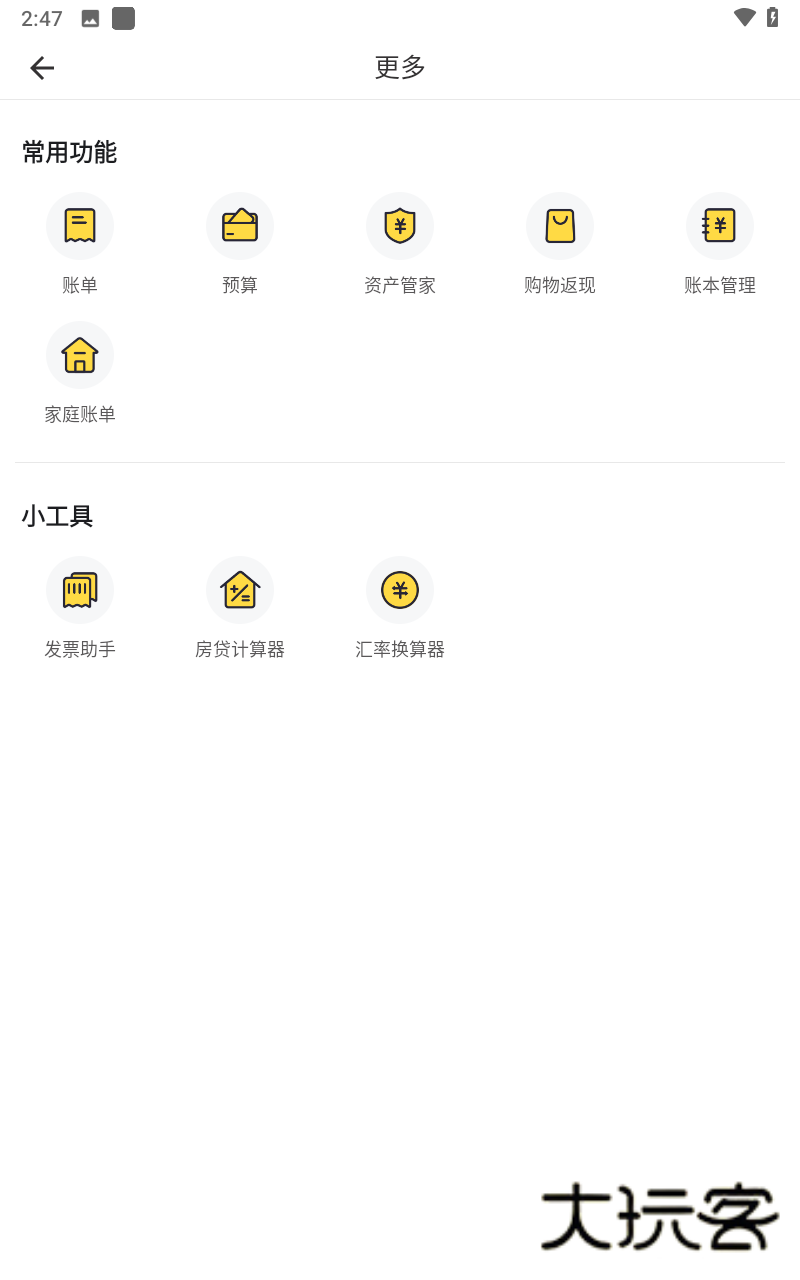Tap the Wi-Fi icon in status bar
This screenshot has width=800, height=1280.
point(742,17)
